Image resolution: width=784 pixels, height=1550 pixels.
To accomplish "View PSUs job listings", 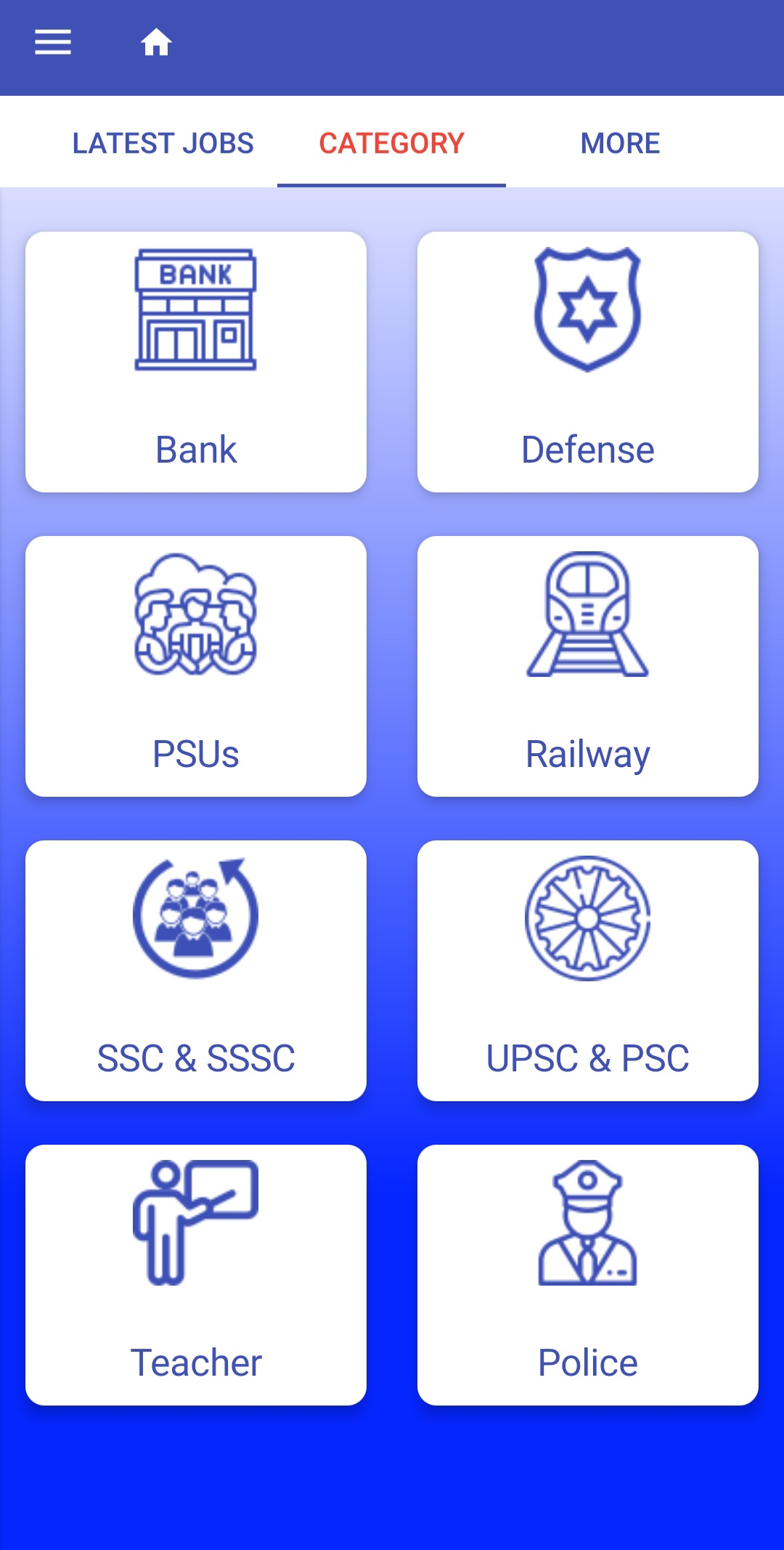I will pos(196,666).
